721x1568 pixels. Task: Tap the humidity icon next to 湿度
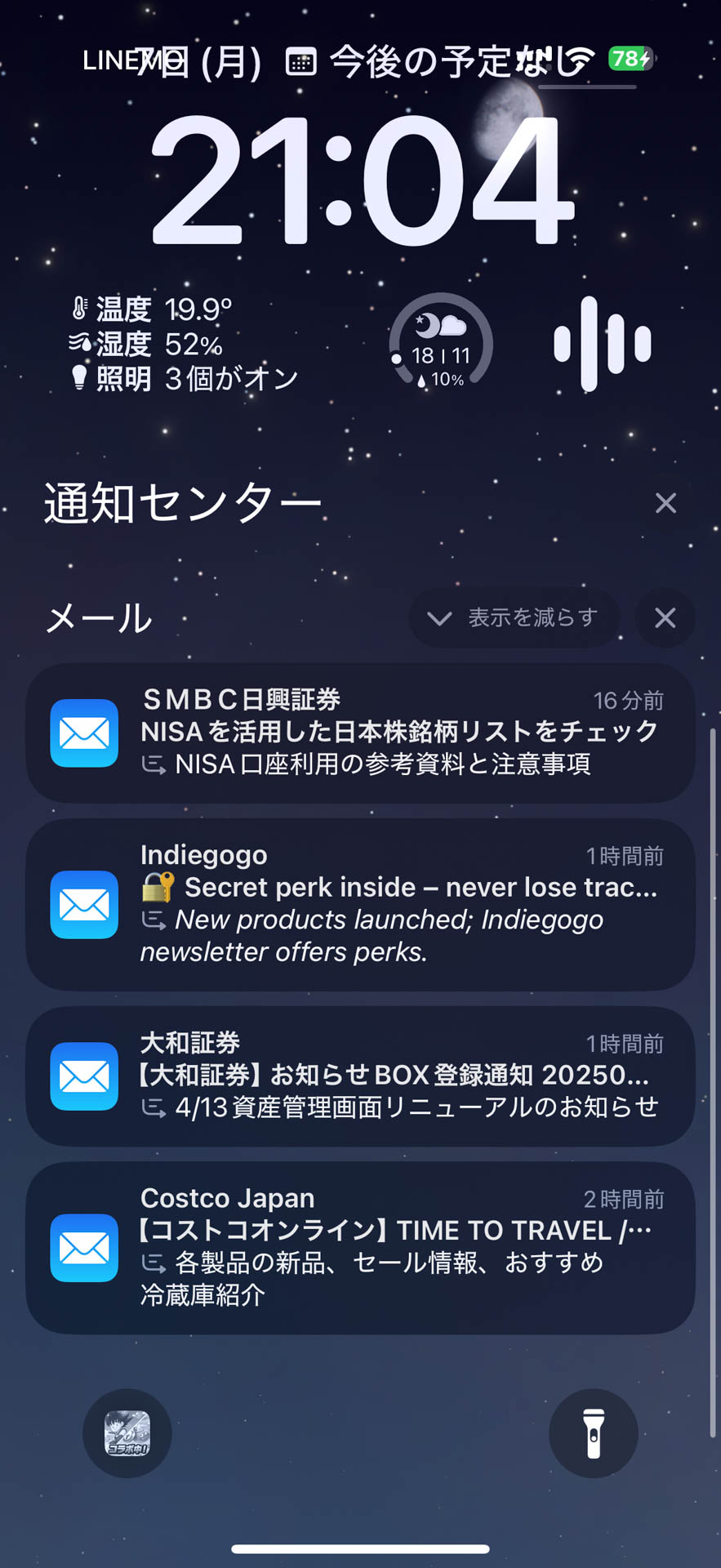point(79,345)
